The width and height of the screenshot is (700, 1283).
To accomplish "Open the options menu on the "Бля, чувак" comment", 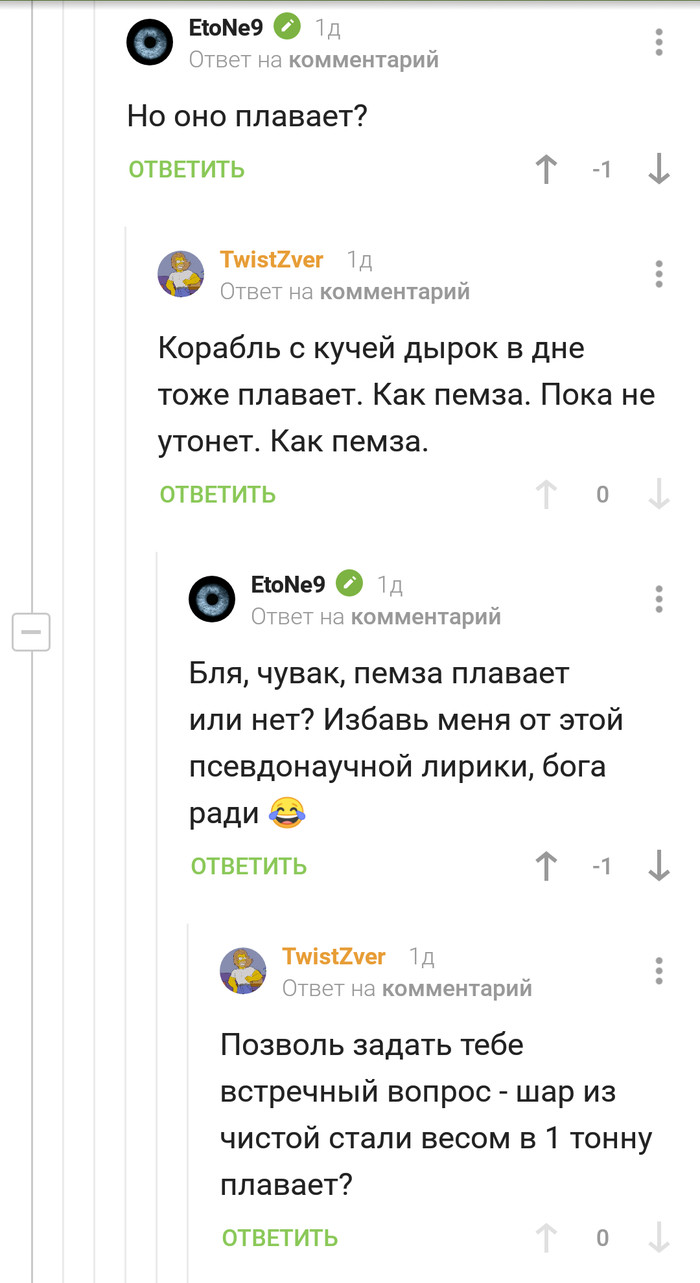I will tap(658, 599).
